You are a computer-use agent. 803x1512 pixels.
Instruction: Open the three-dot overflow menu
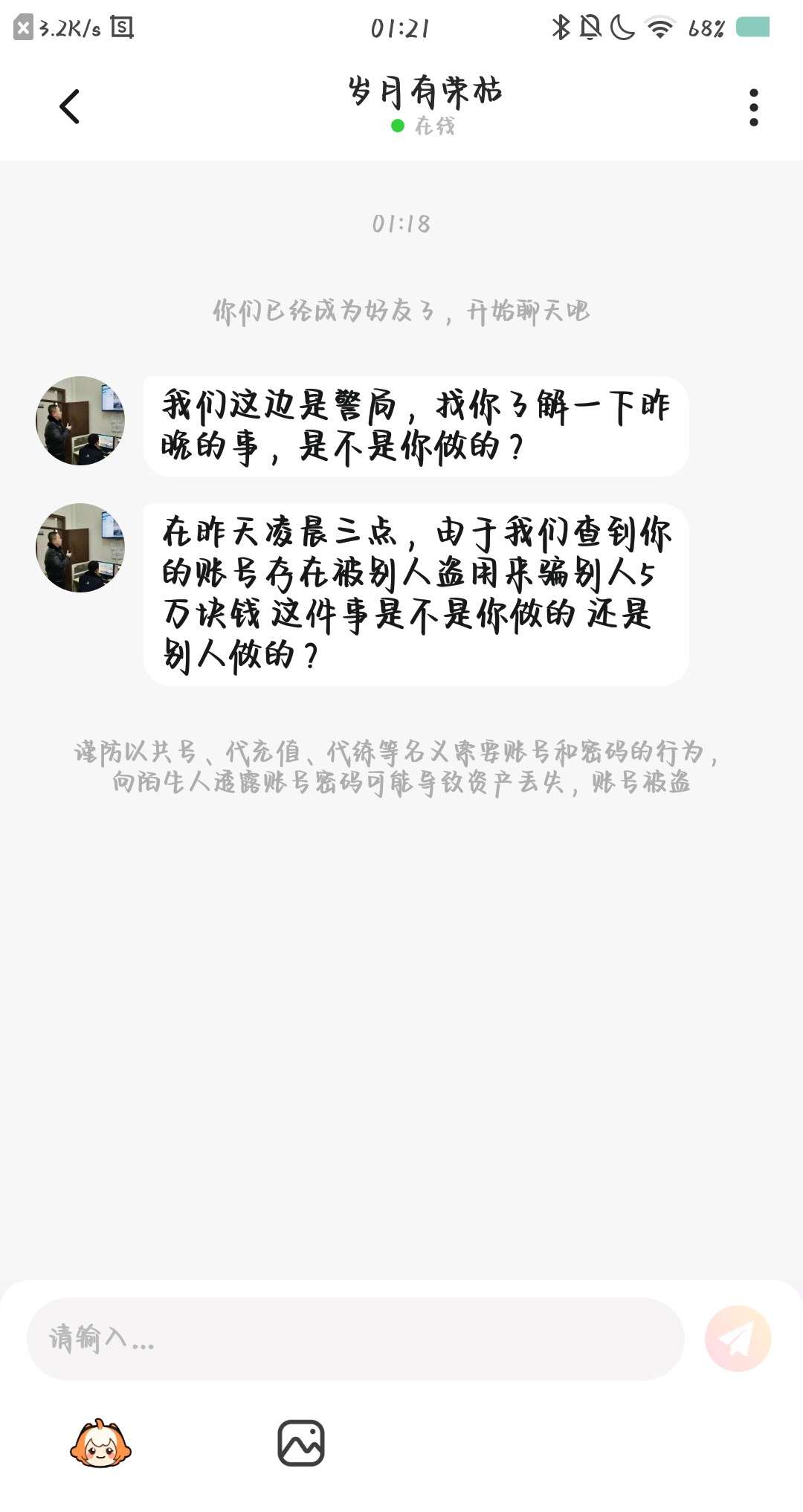click(753, 108)
